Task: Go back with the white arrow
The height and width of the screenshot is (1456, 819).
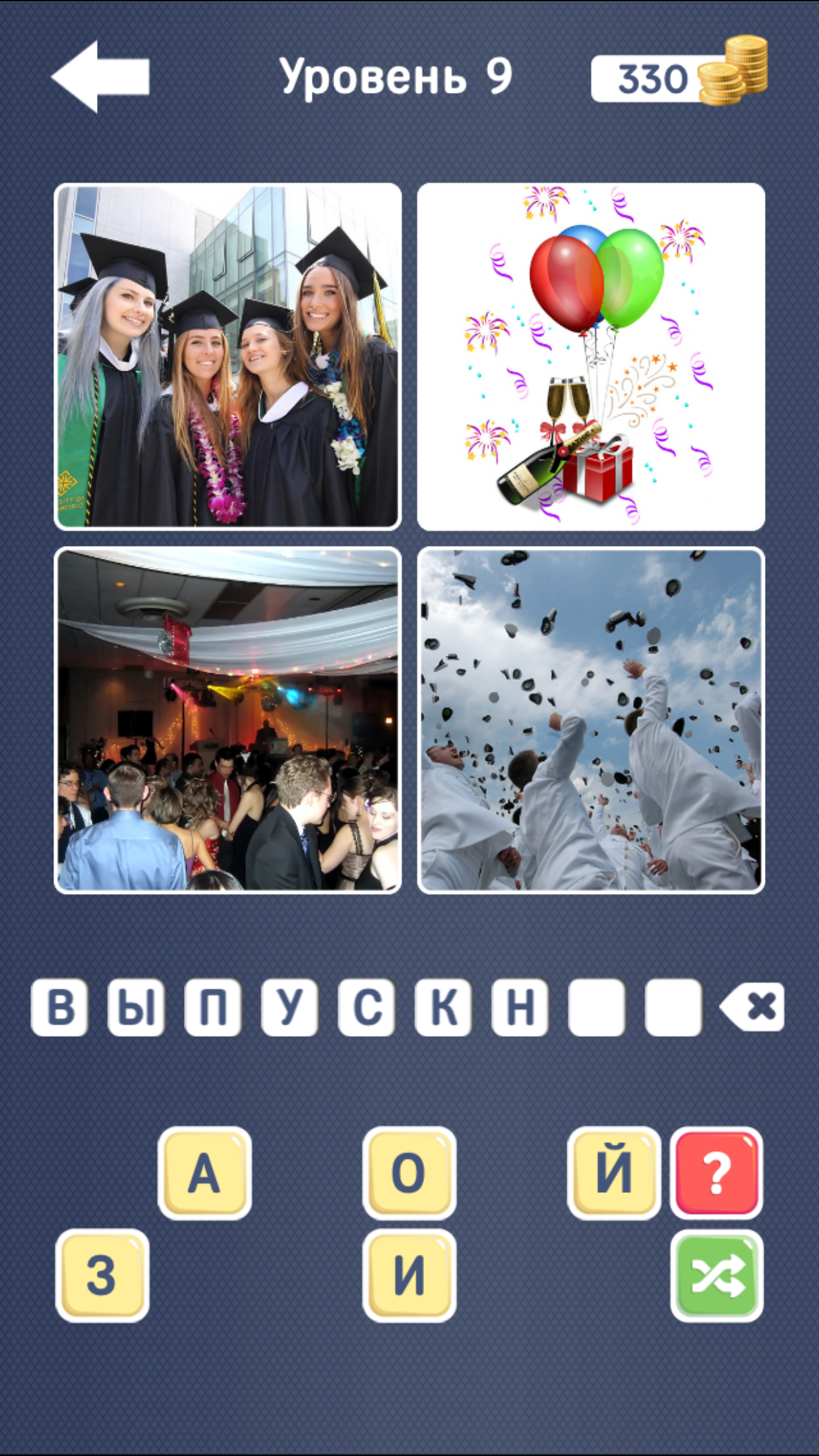Action: (100, 76)
